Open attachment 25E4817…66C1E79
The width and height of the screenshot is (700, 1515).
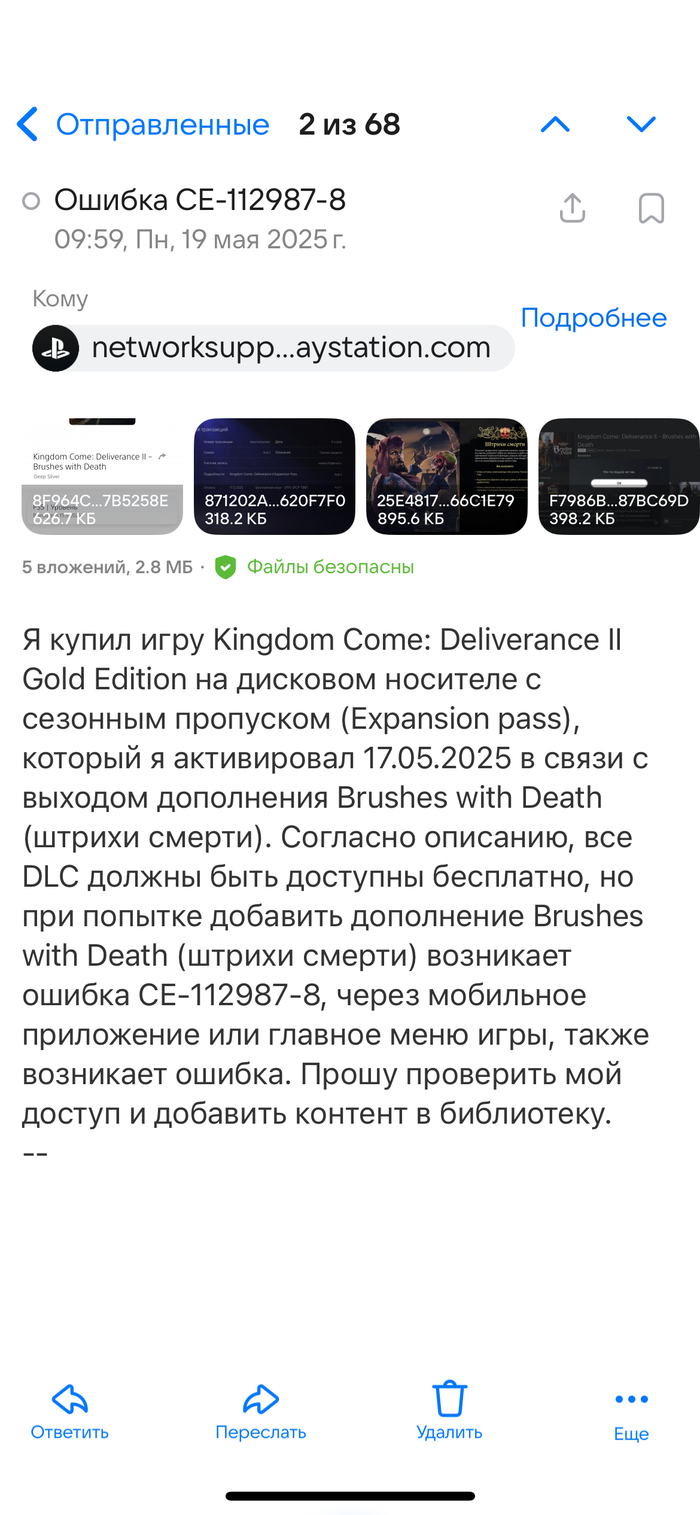445,476
